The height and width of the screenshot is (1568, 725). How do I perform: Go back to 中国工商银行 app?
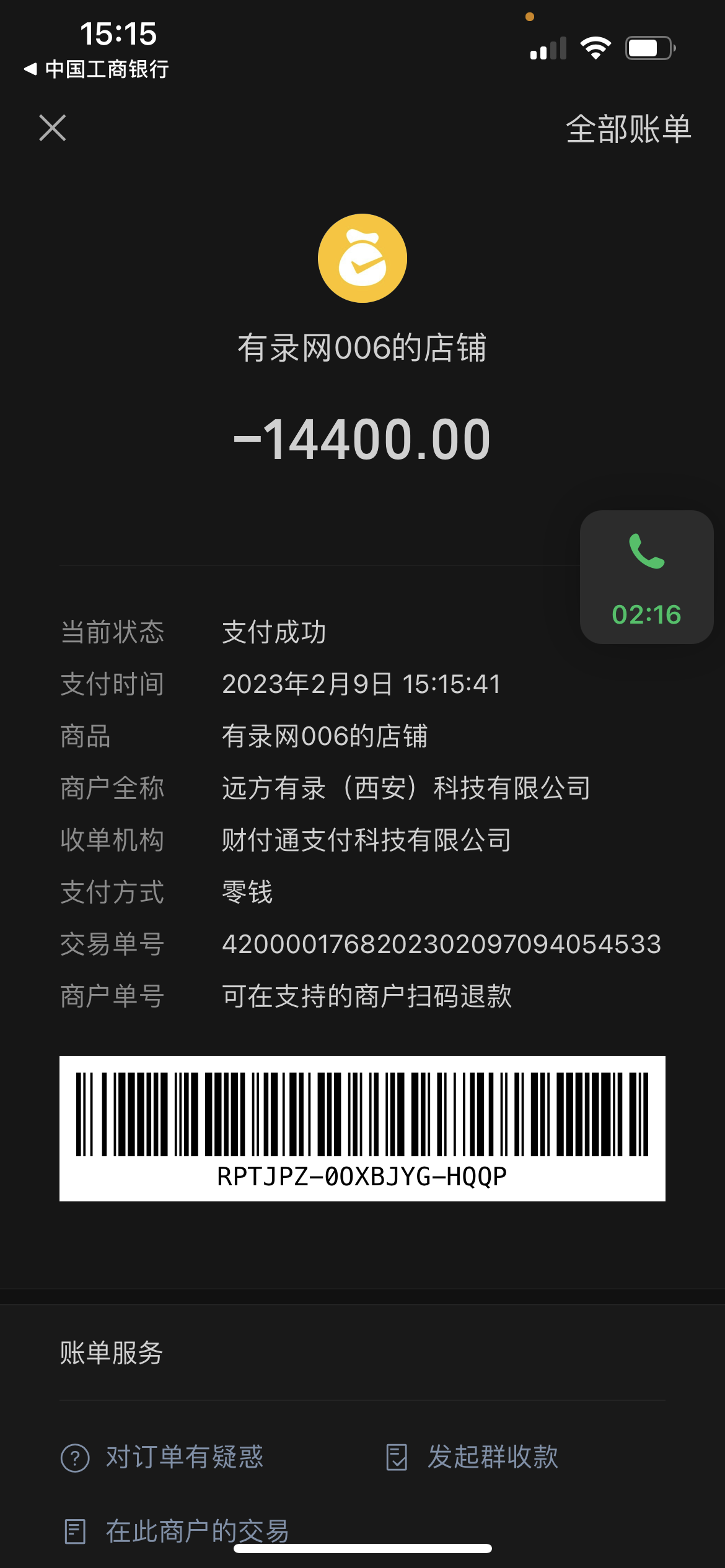97,69
